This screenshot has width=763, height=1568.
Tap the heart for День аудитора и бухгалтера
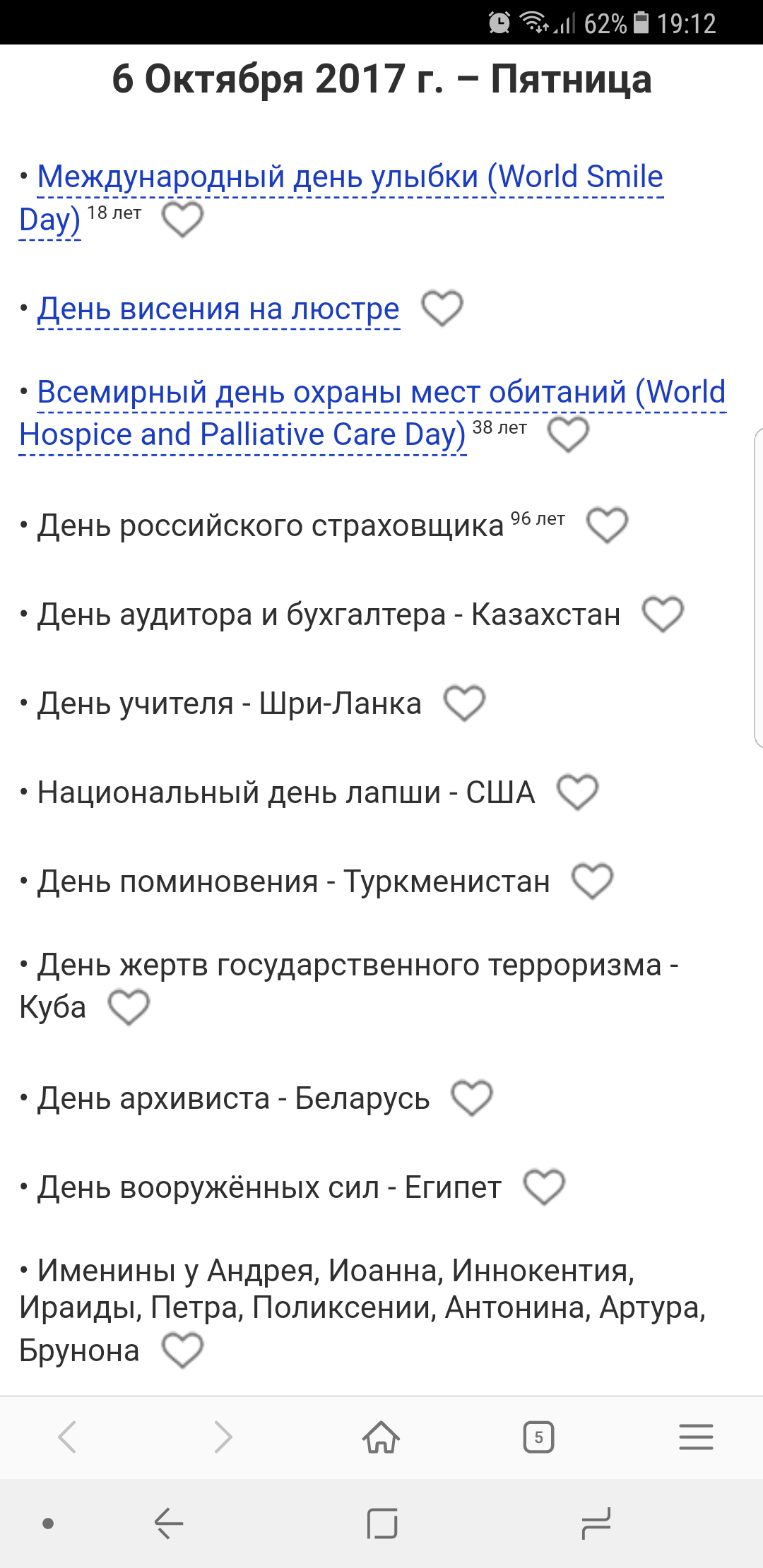tap(663, 614)
